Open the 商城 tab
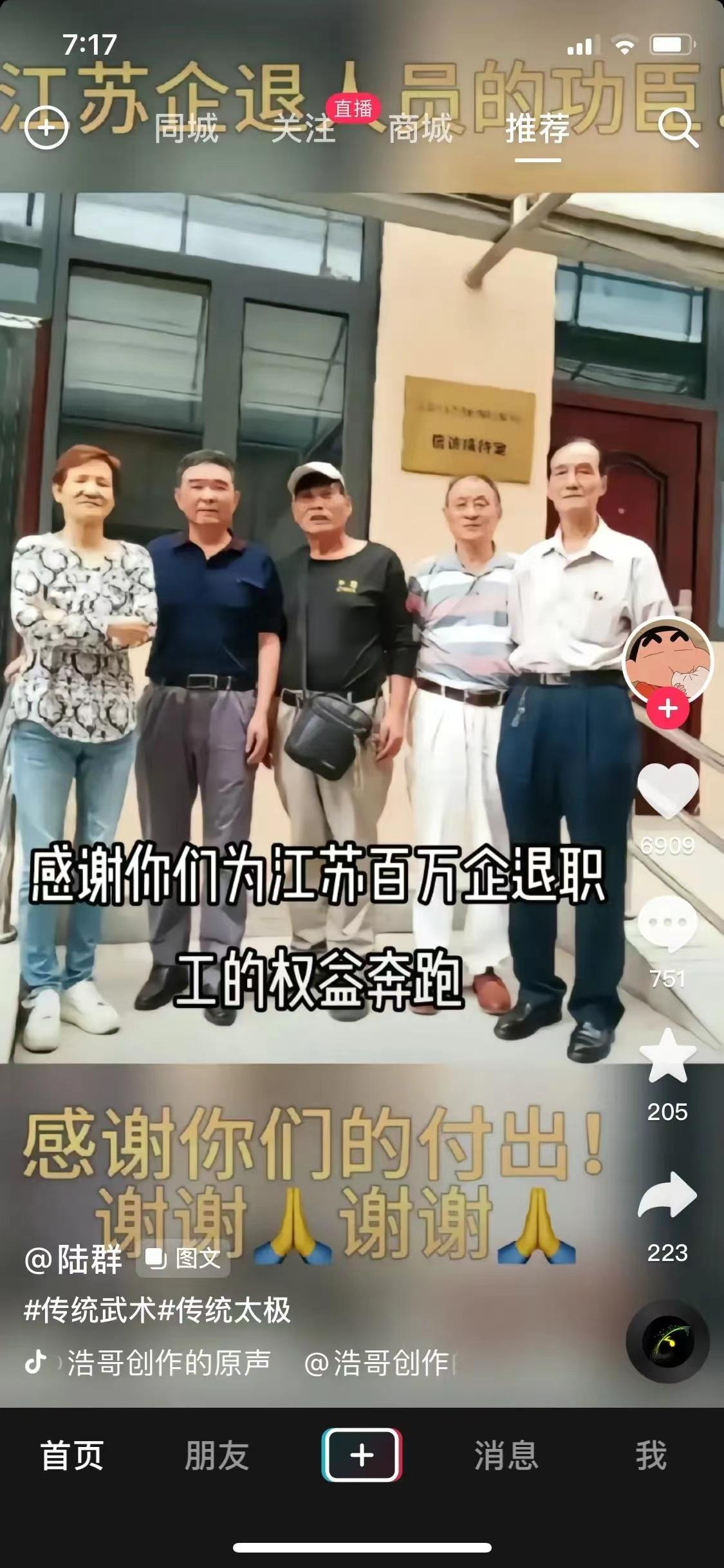This screenshot has width=724, height=1568. pyautogui.click(x=420, y=129)
